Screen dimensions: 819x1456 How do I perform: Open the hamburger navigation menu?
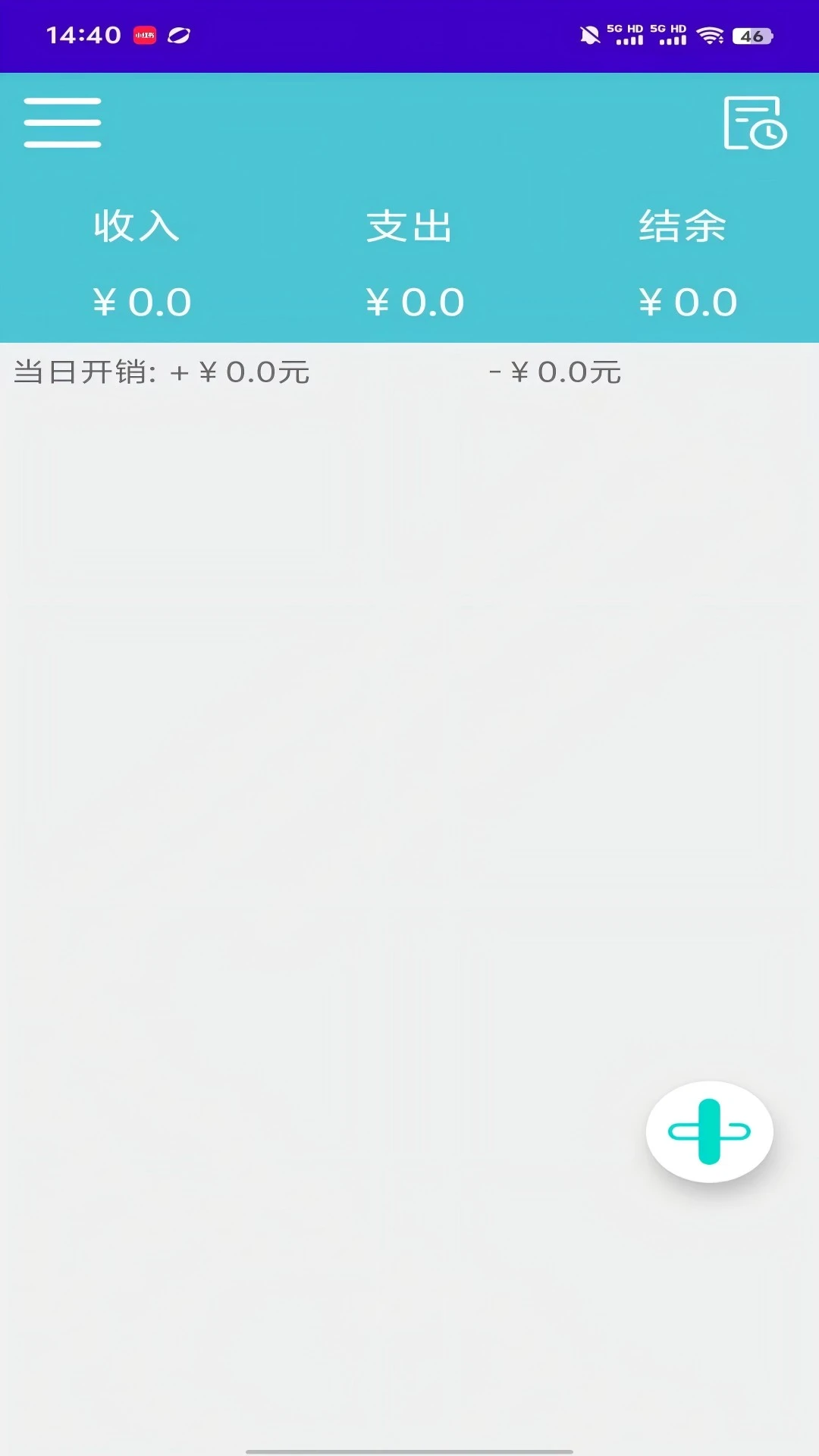(63, 123)
